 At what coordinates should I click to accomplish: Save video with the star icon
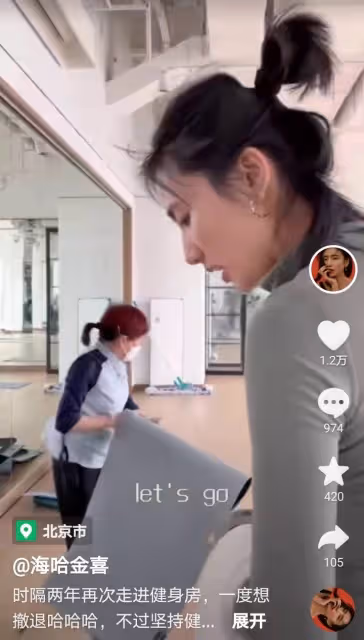tap(333, 471)
